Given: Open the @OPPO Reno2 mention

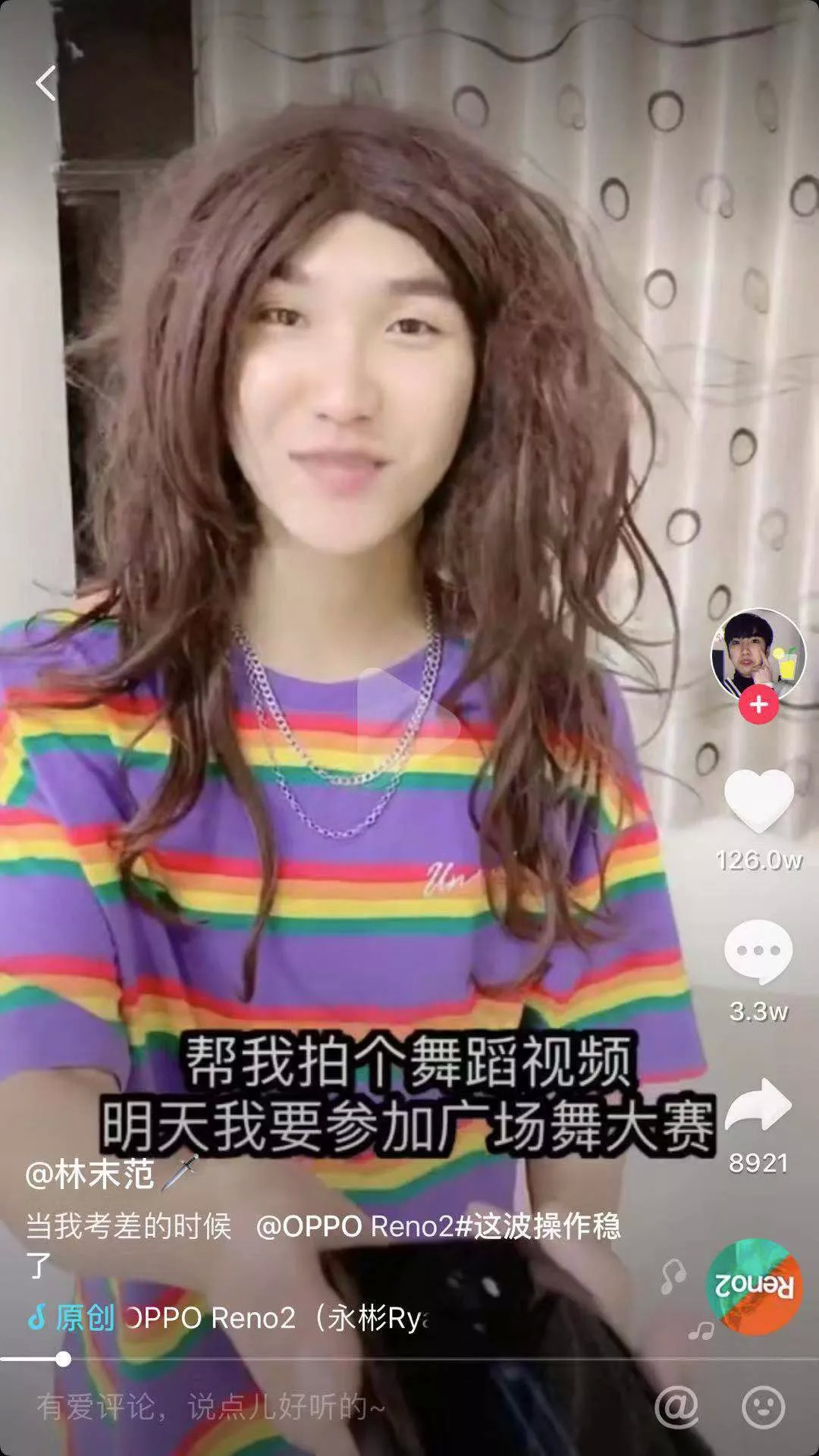Looking at the screenshot, I should tap(354, 1225).
